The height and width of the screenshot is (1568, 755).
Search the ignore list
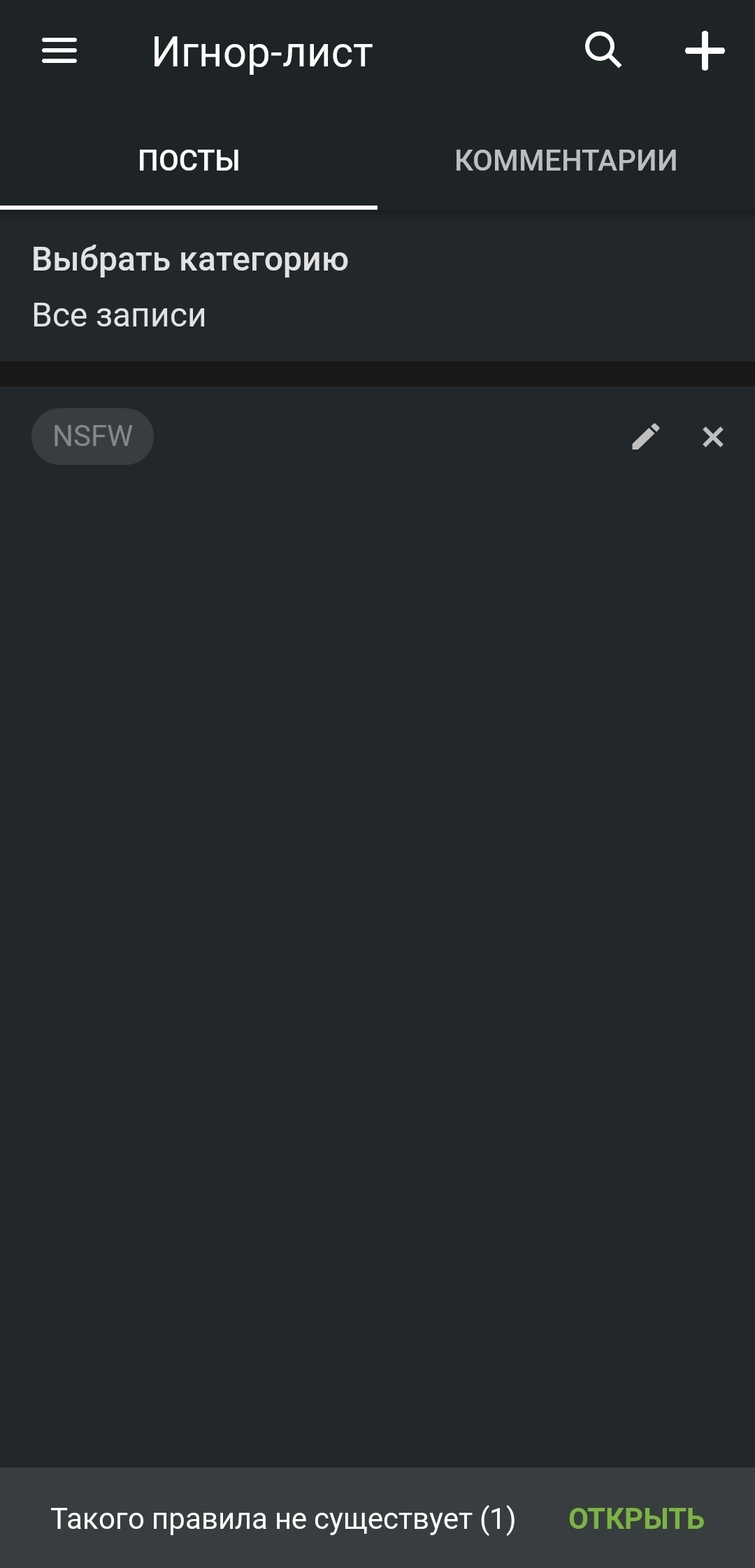tap(603, 51)
